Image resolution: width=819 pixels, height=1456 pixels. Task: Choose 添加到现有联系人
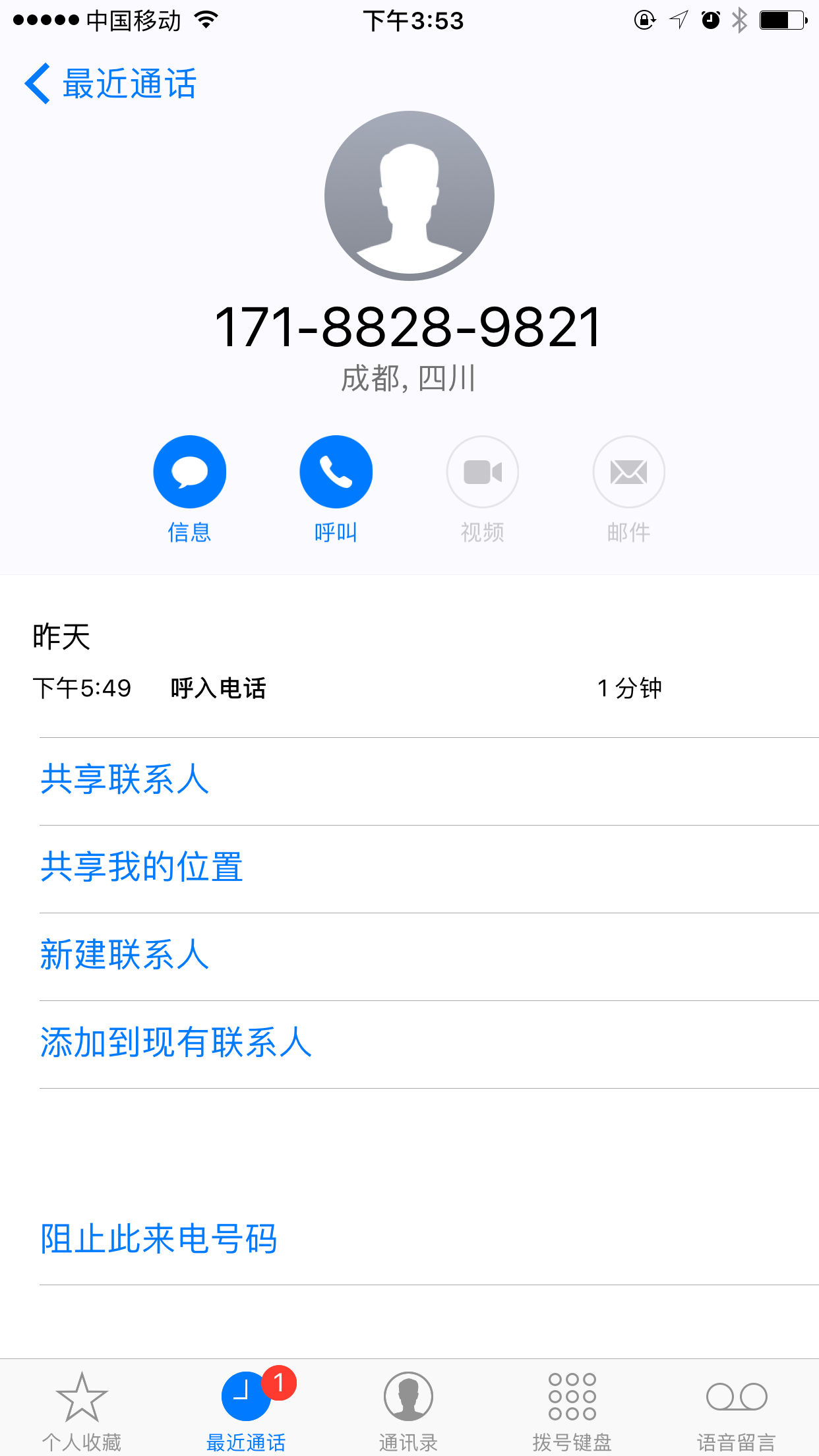[x=176, y=1043]
